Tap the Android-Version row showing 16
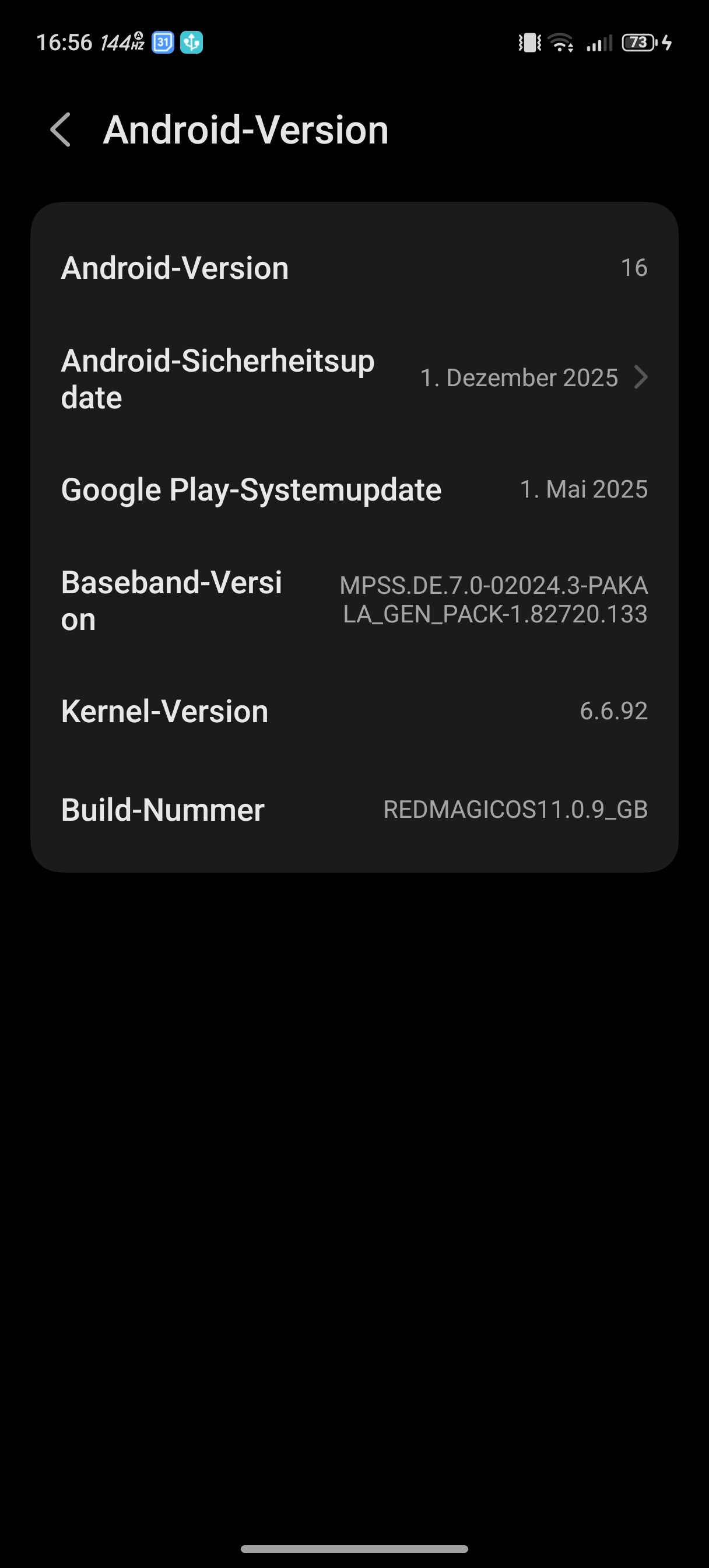Image resolution: width=709 pixels, height=1568 pixels. [x=354, y=268]
